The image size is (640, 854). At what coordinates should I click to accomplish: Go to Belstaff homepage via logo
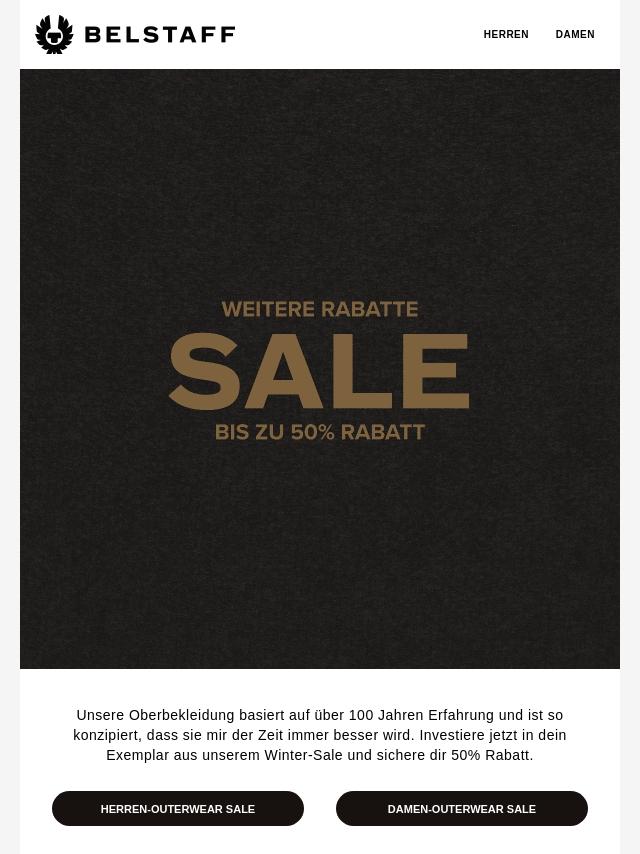pos(135,34)
